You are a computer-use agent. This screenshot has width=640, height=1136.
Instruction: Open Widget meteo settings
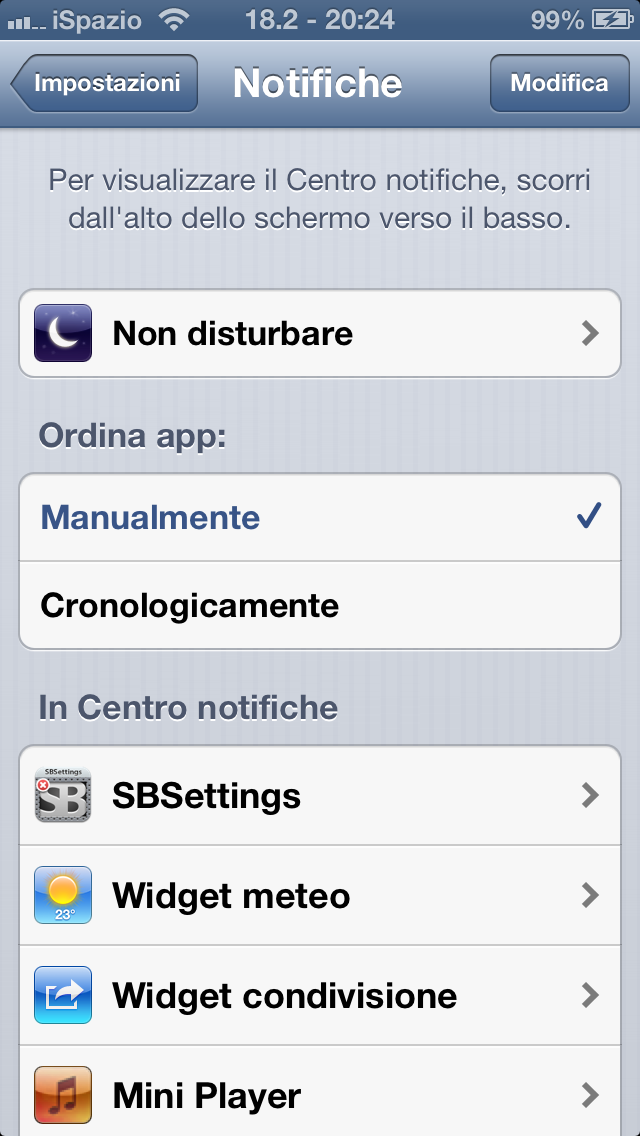(320, 895)
